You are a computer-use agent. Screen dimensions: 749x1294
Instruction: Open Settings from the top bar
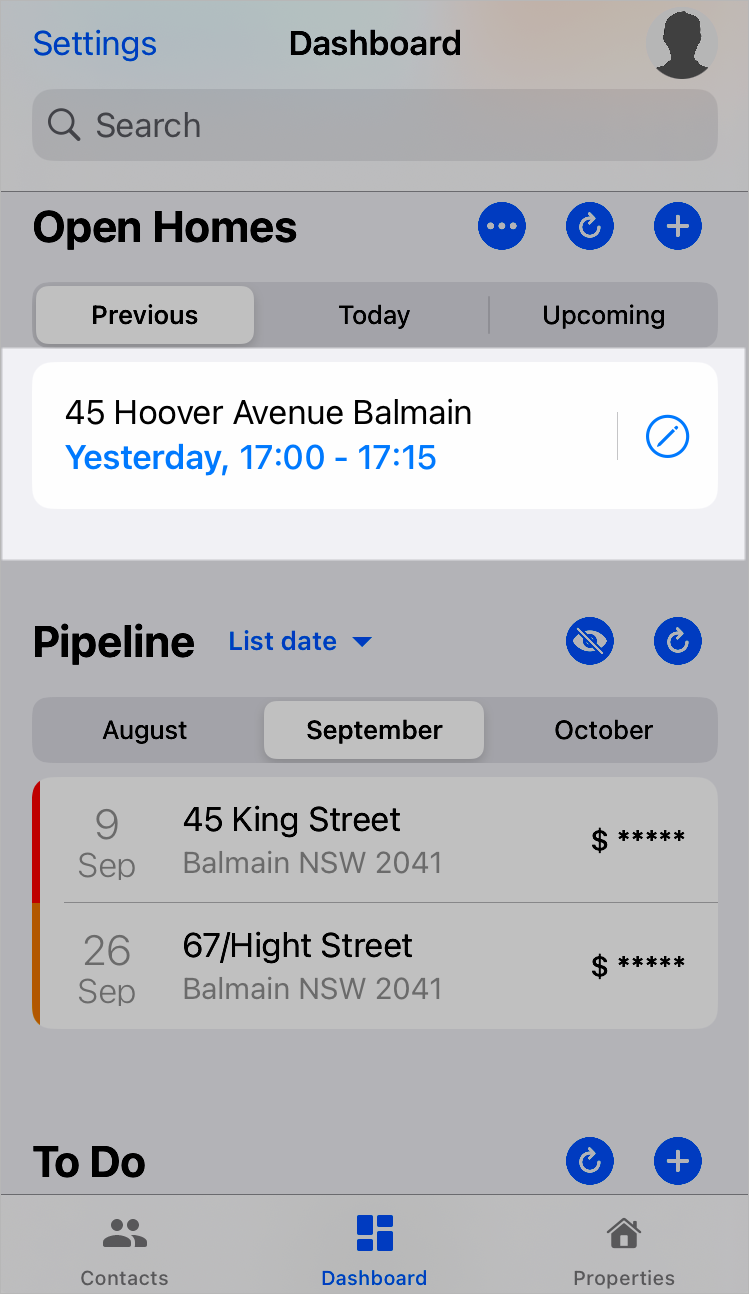coord(95,44)
